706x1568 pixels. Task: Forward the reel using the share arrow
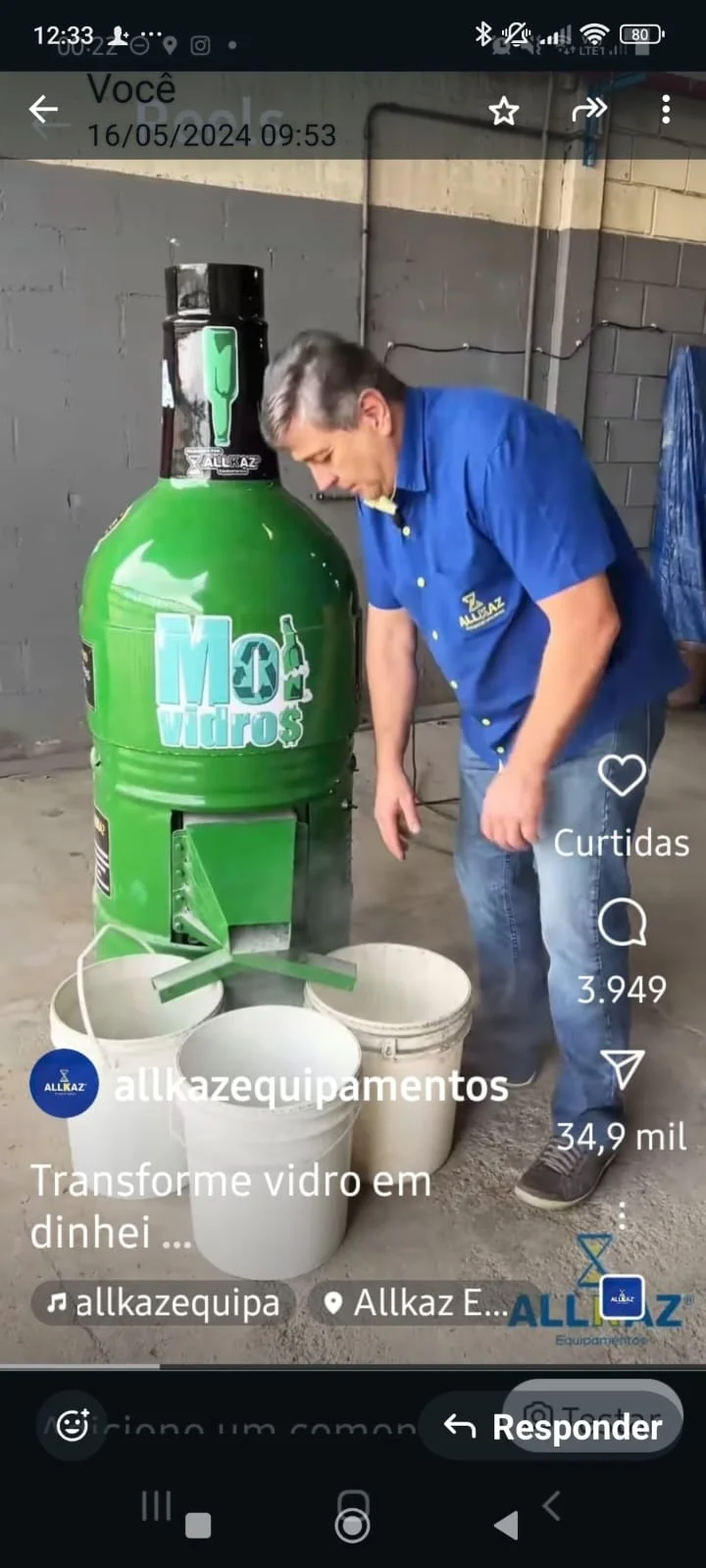(x=588, y=111)
